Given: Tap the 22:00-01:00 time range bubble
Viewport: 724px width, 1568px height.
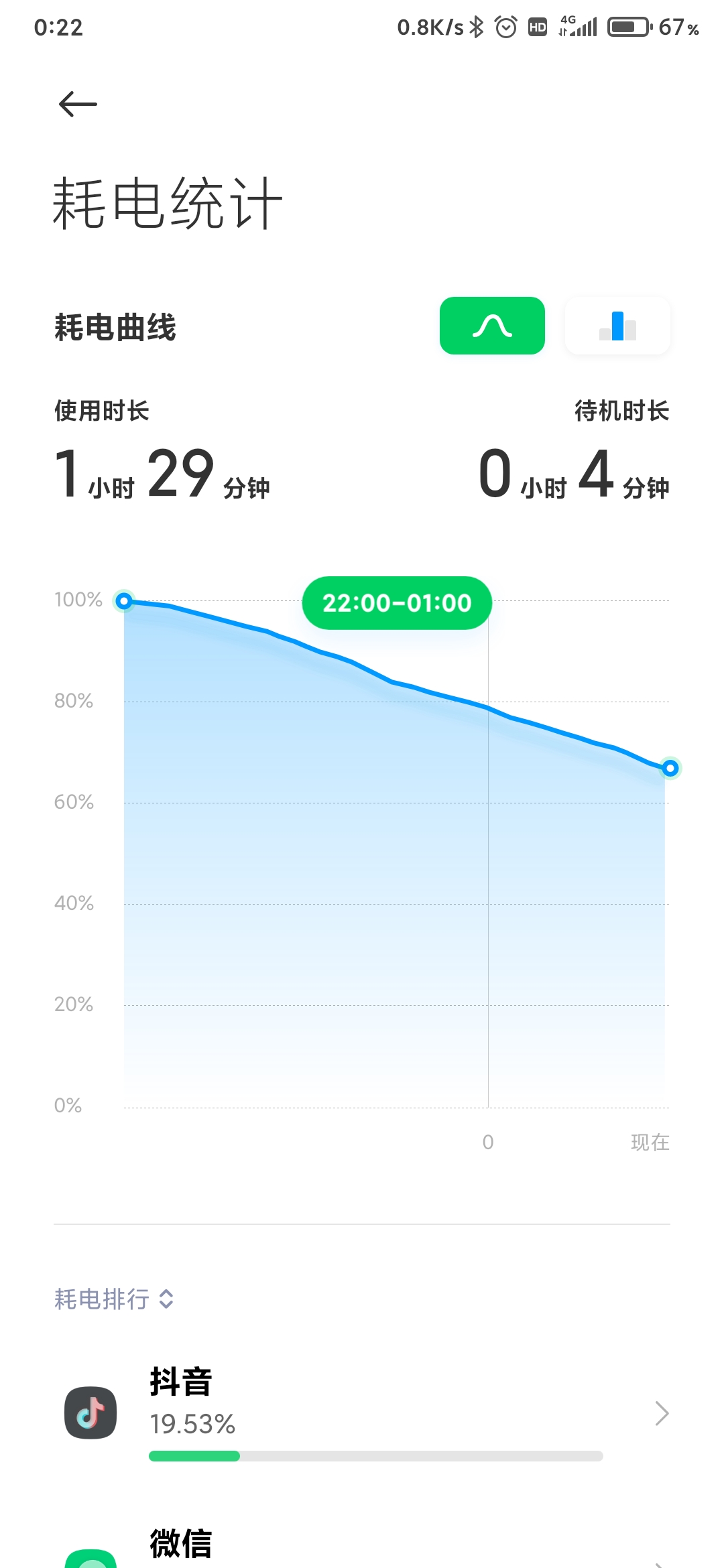Looking at the screenshot, I should [397, 603].
